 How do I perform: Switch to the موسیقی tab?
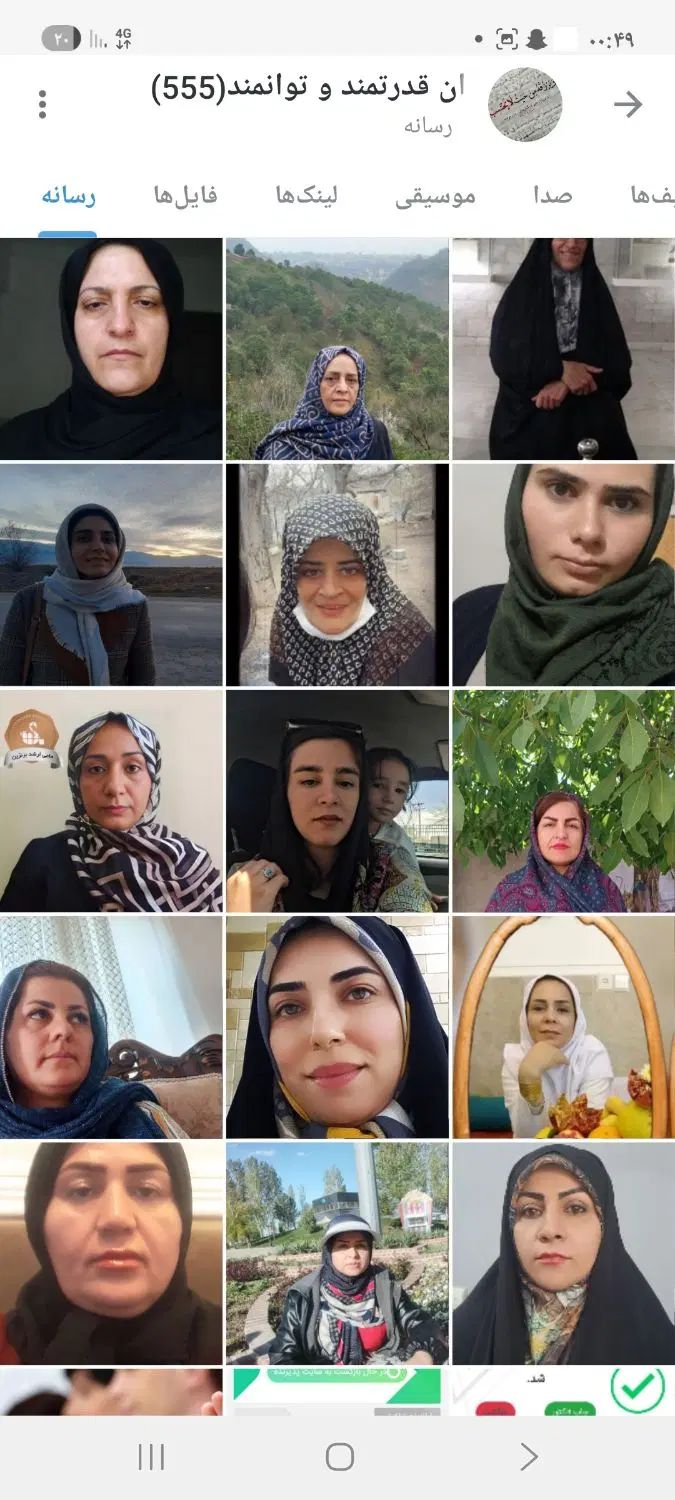point(435,196)
